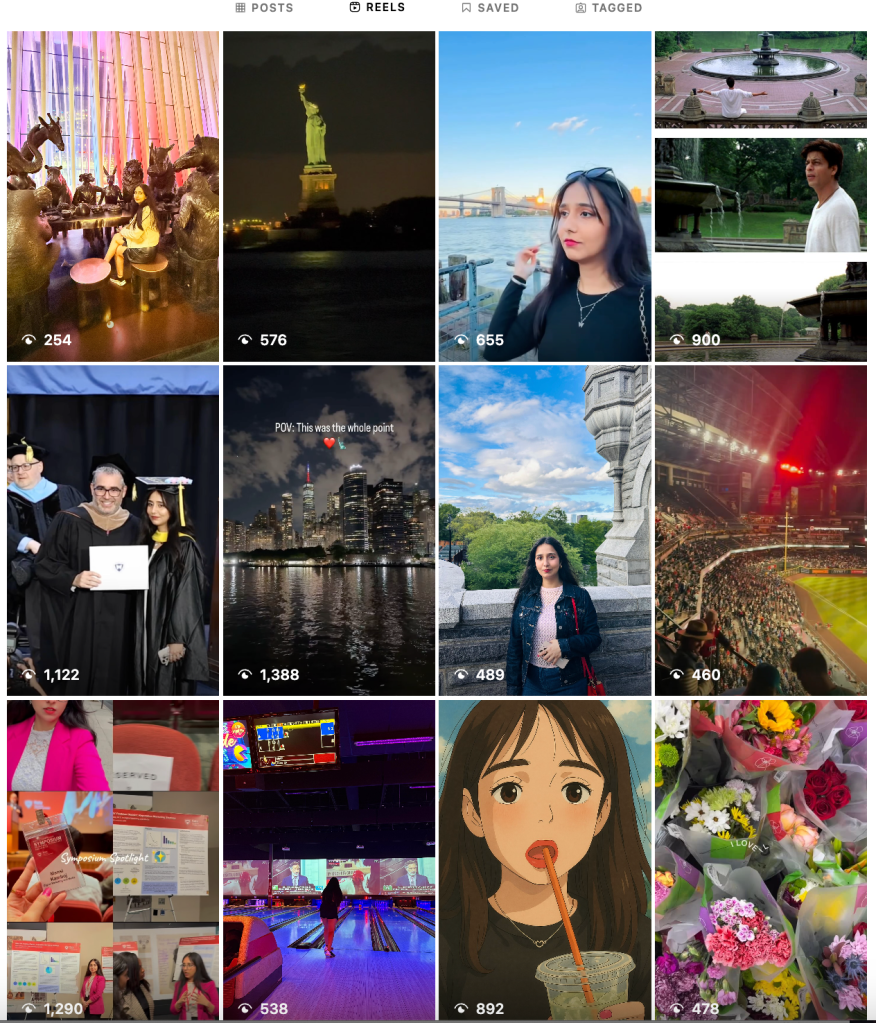Play the Statue of Liberty reel with 576 views
Viewport: 876px width, 1023px height.
tap(329, 196)
